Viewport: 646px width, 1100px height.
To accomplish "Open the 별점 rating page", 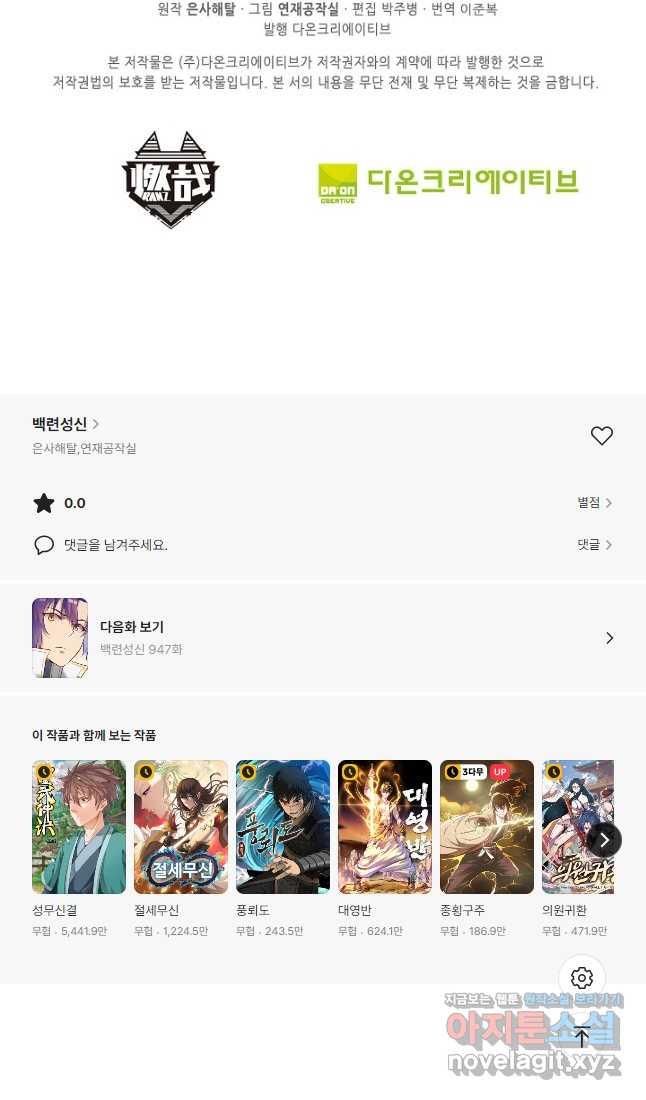I will click(594, 503).
